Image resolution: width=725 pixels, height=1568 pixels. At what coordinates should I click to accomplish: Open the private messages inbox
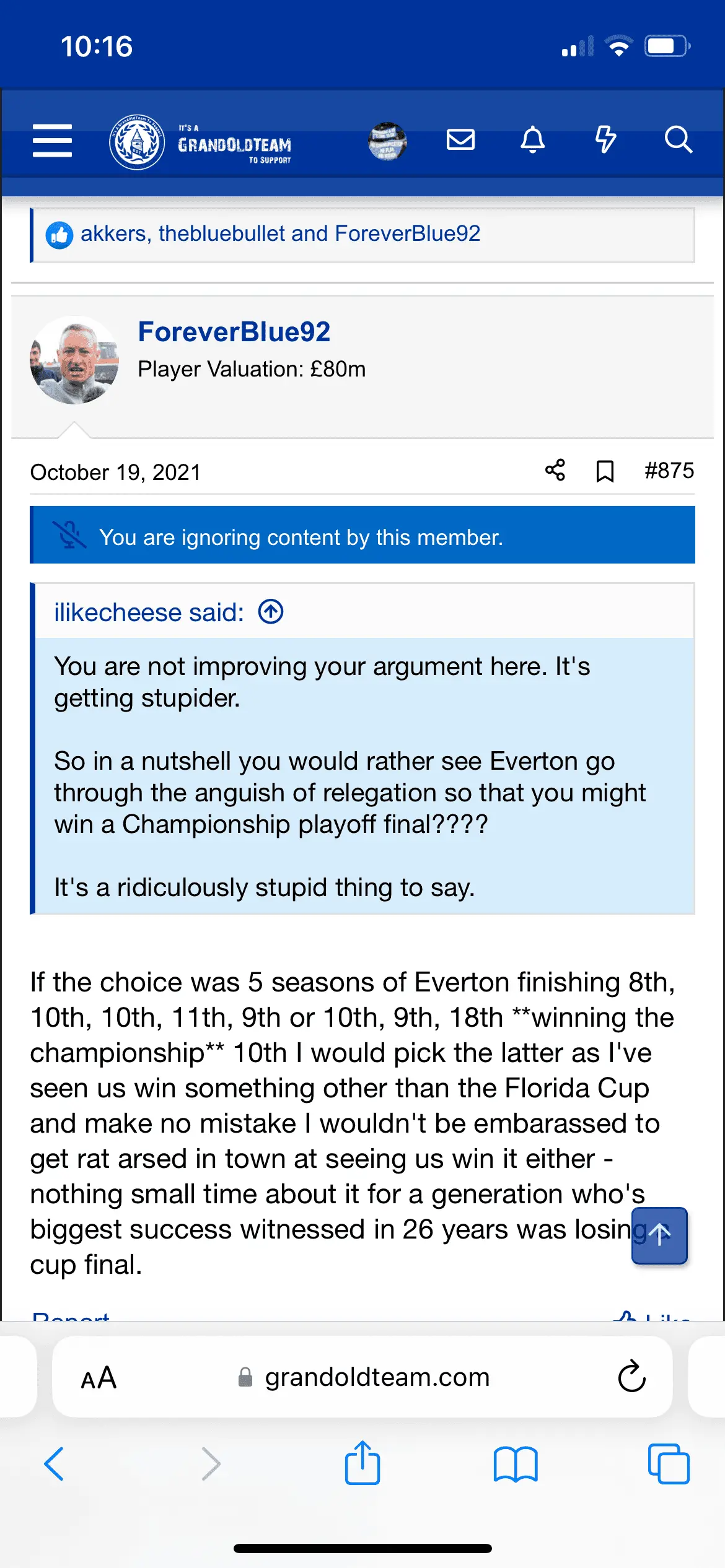coord(460,140)
